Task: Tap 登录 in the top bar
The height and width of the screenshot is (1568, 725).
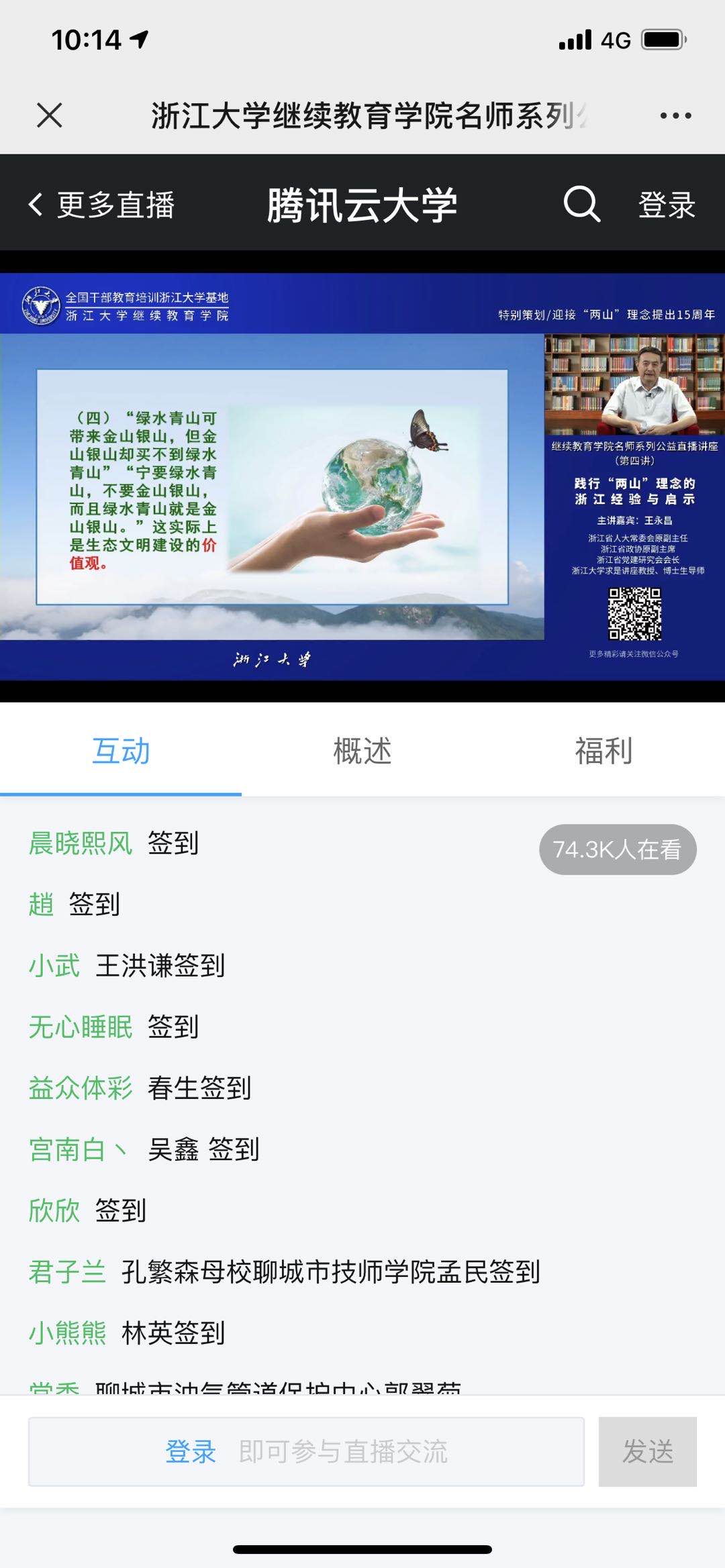Action: click(667, 205)
